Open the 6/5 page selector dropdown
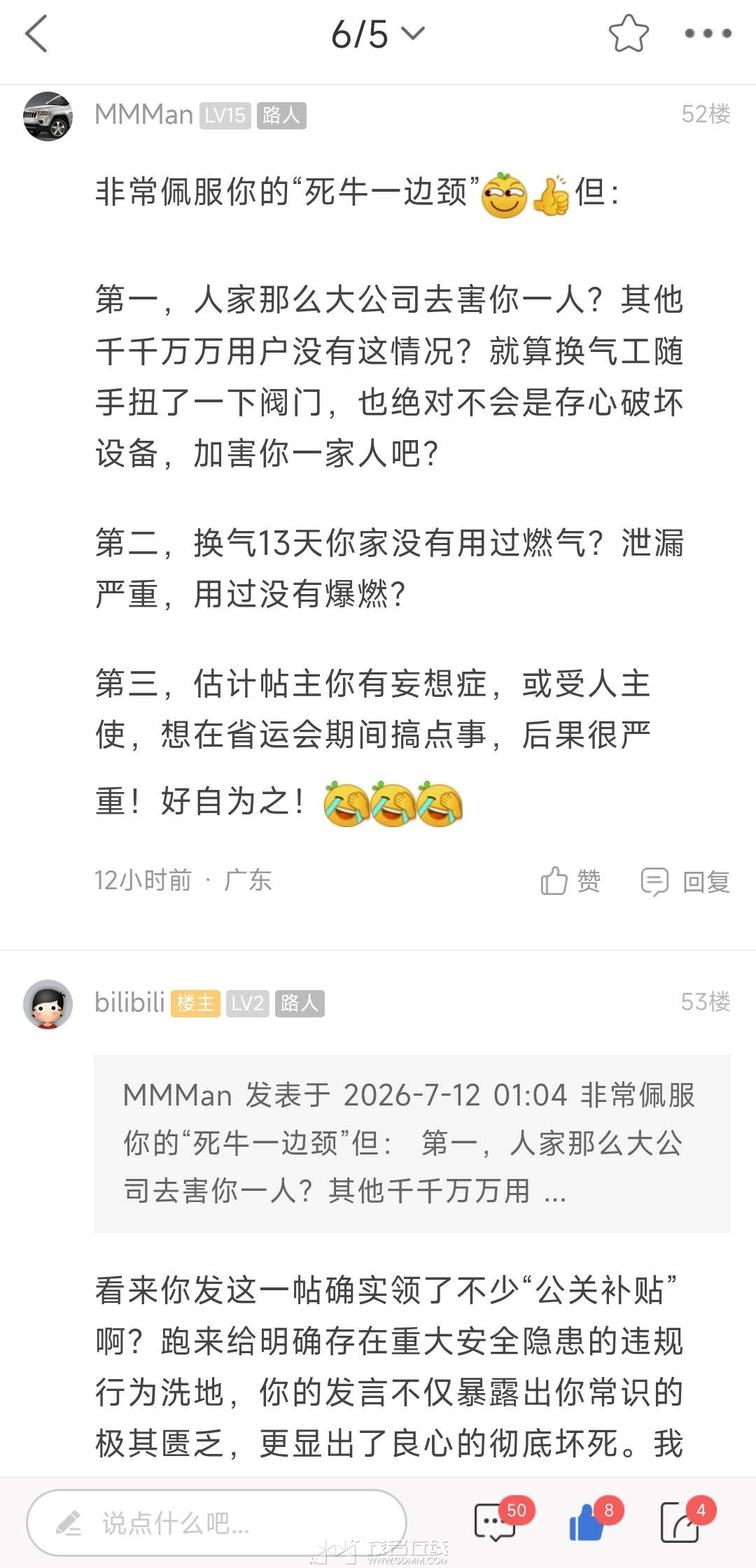756x1568 pixels. tap(378, 34)
